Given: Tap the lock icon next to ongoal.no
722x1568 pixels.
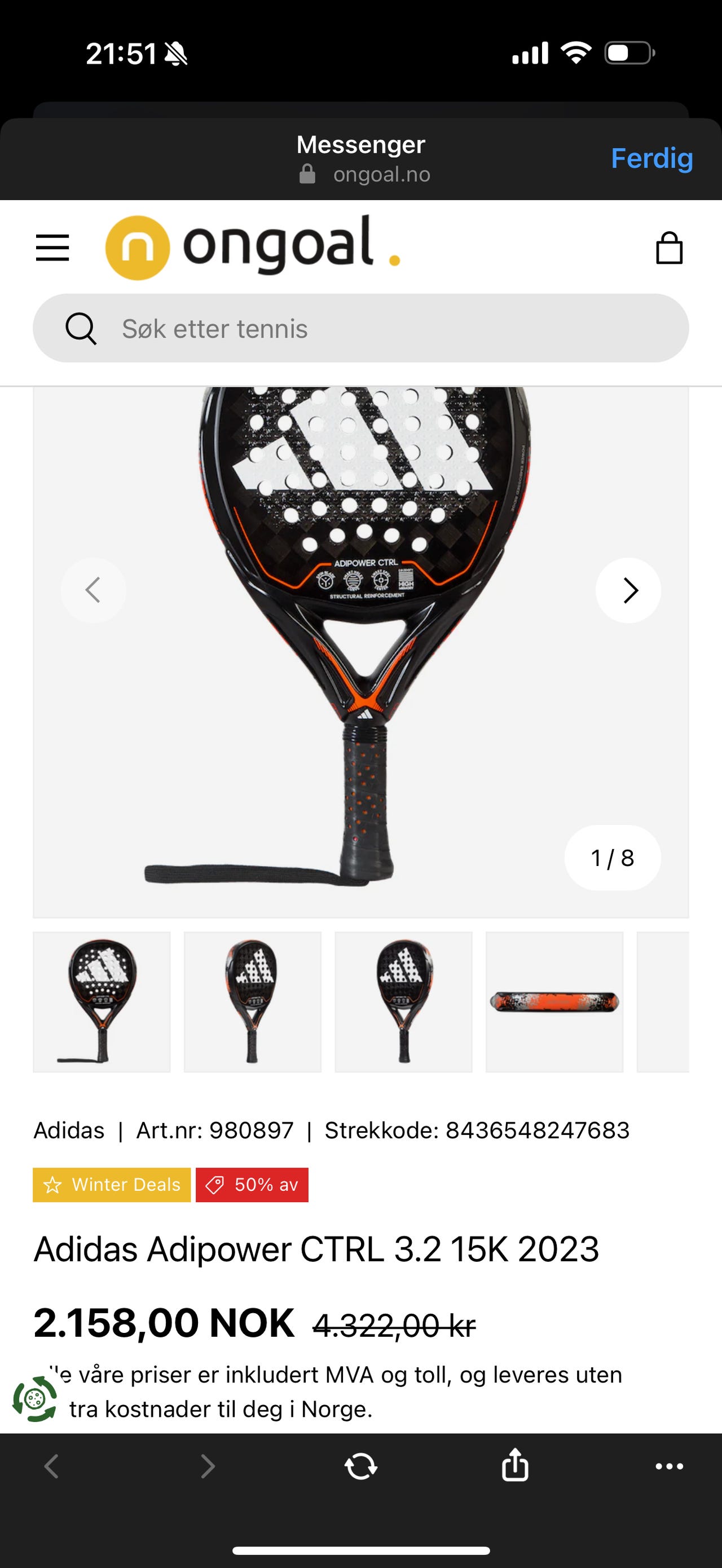Looking at the screenshot, I should 307,175.
